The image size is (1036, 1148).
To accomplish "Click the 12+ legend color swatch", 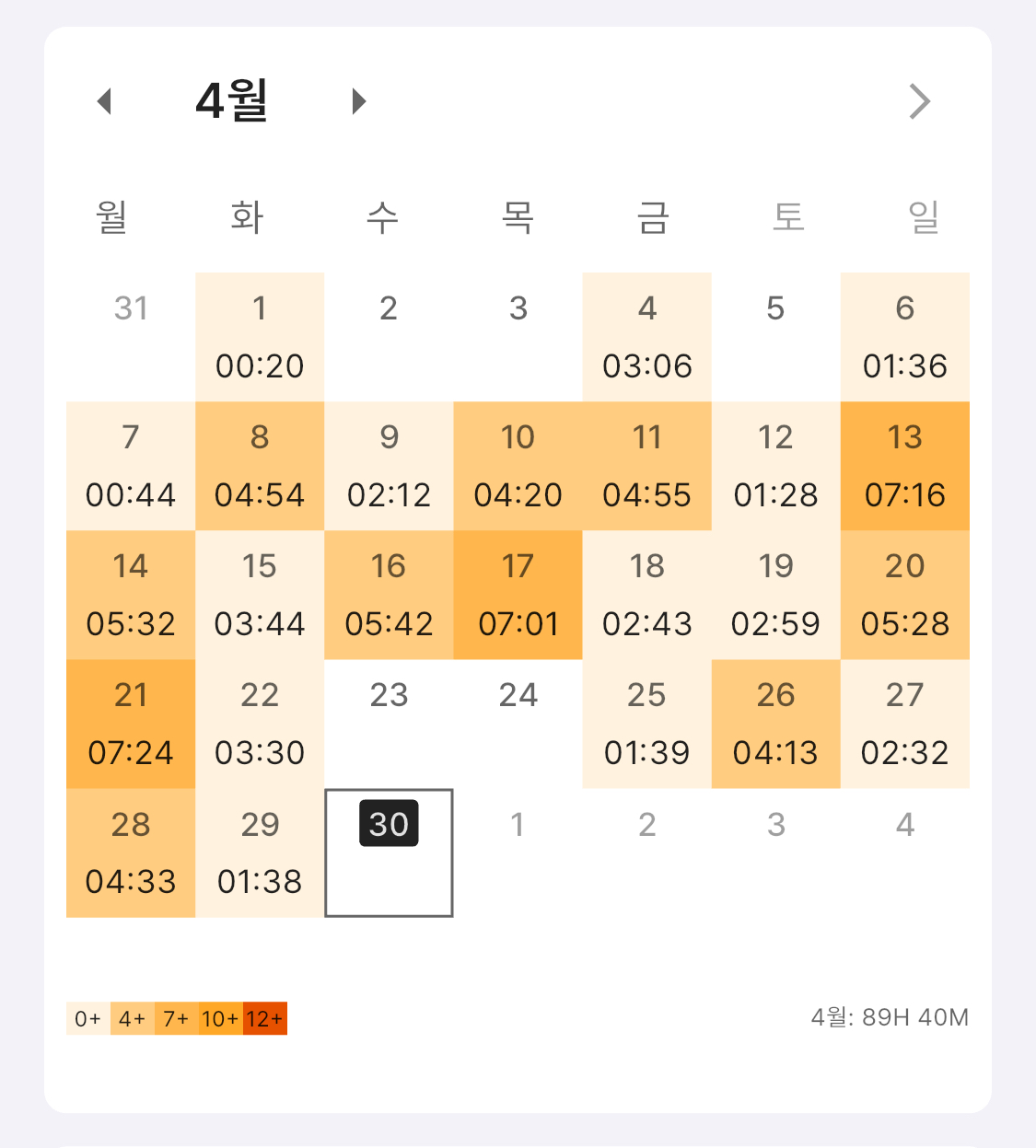I will point(265,1018).
